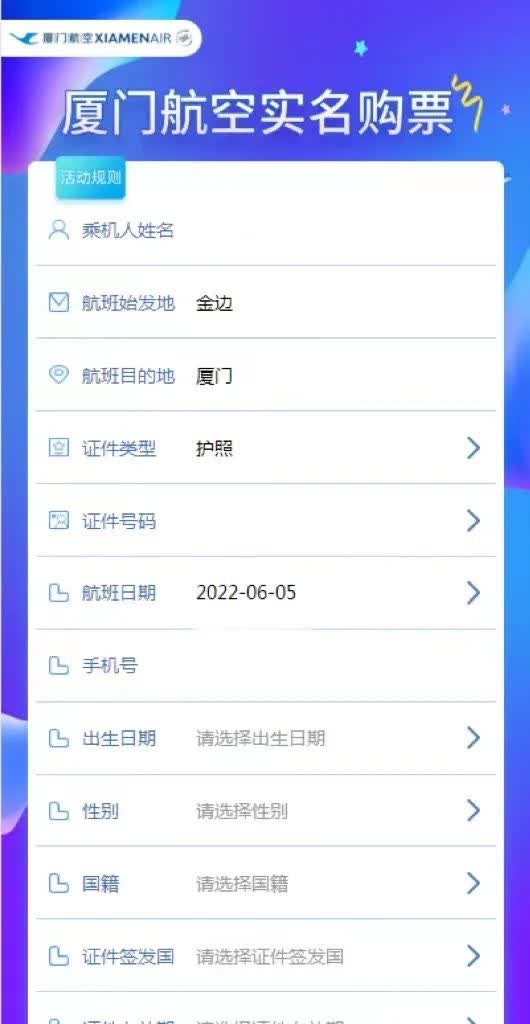
Task: Pick 证件签发国 issuing country
Action: tap(266, 956)
